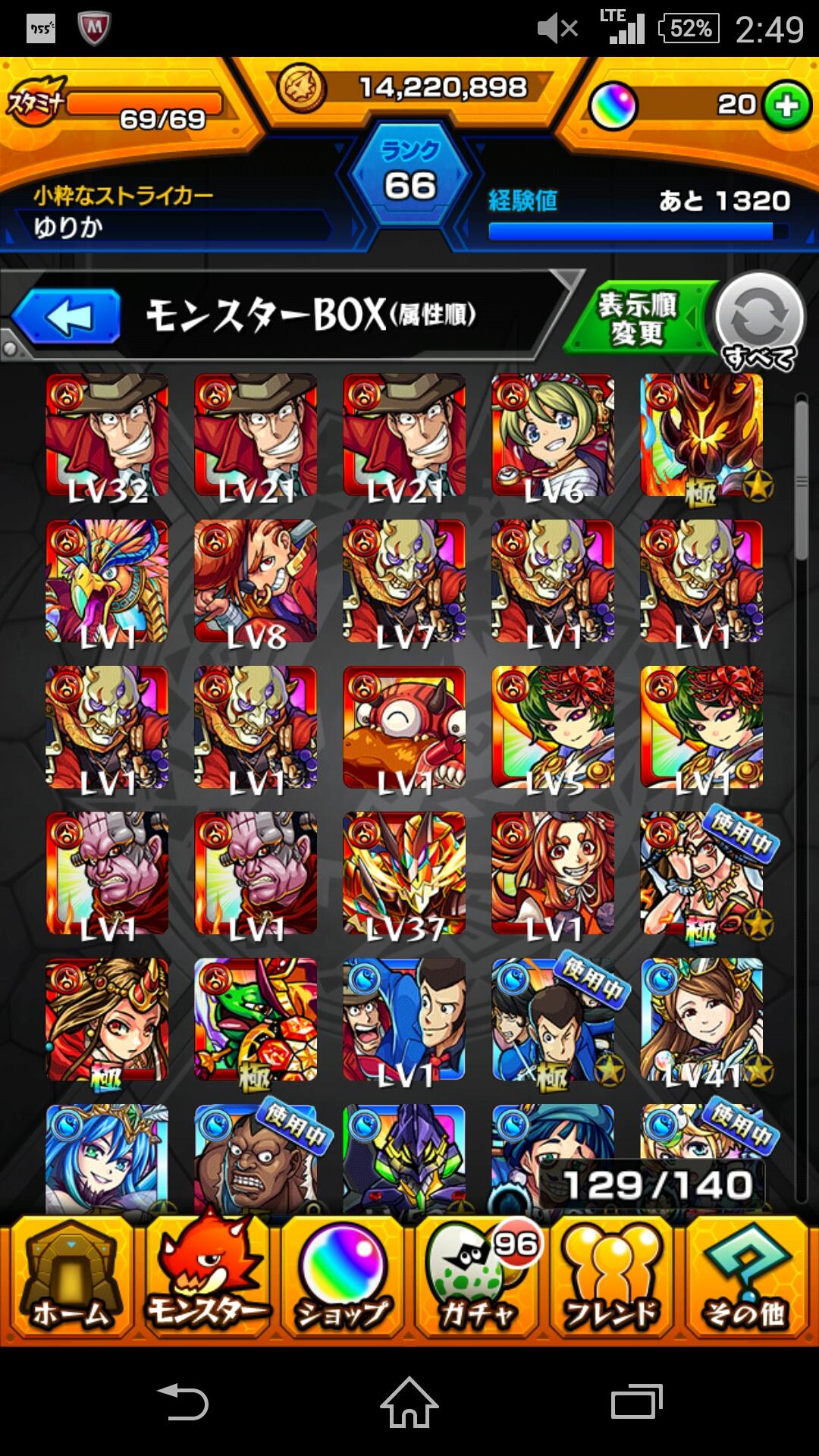
Task: Switch to the モンスター tab
Action: click(206, 1279)
